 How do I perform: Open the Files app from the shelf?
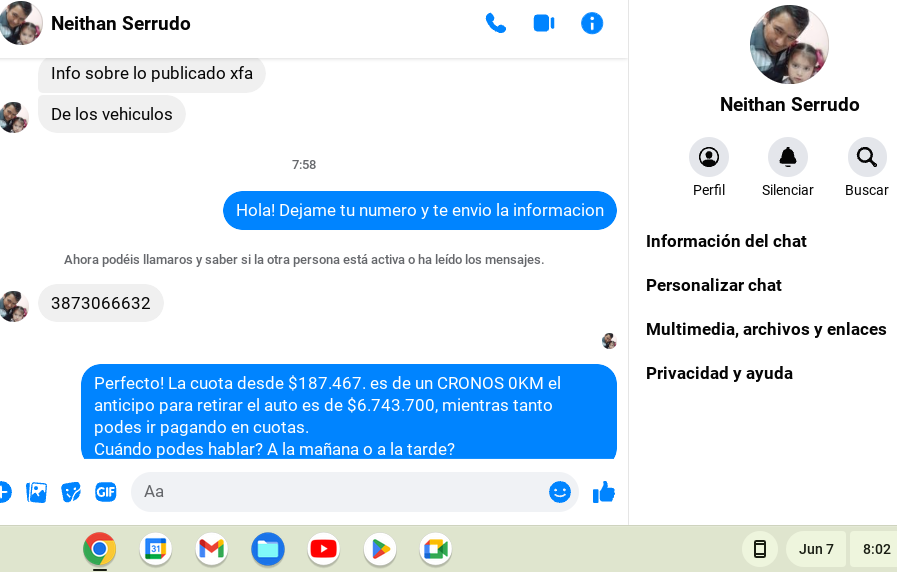coord(267,549)
